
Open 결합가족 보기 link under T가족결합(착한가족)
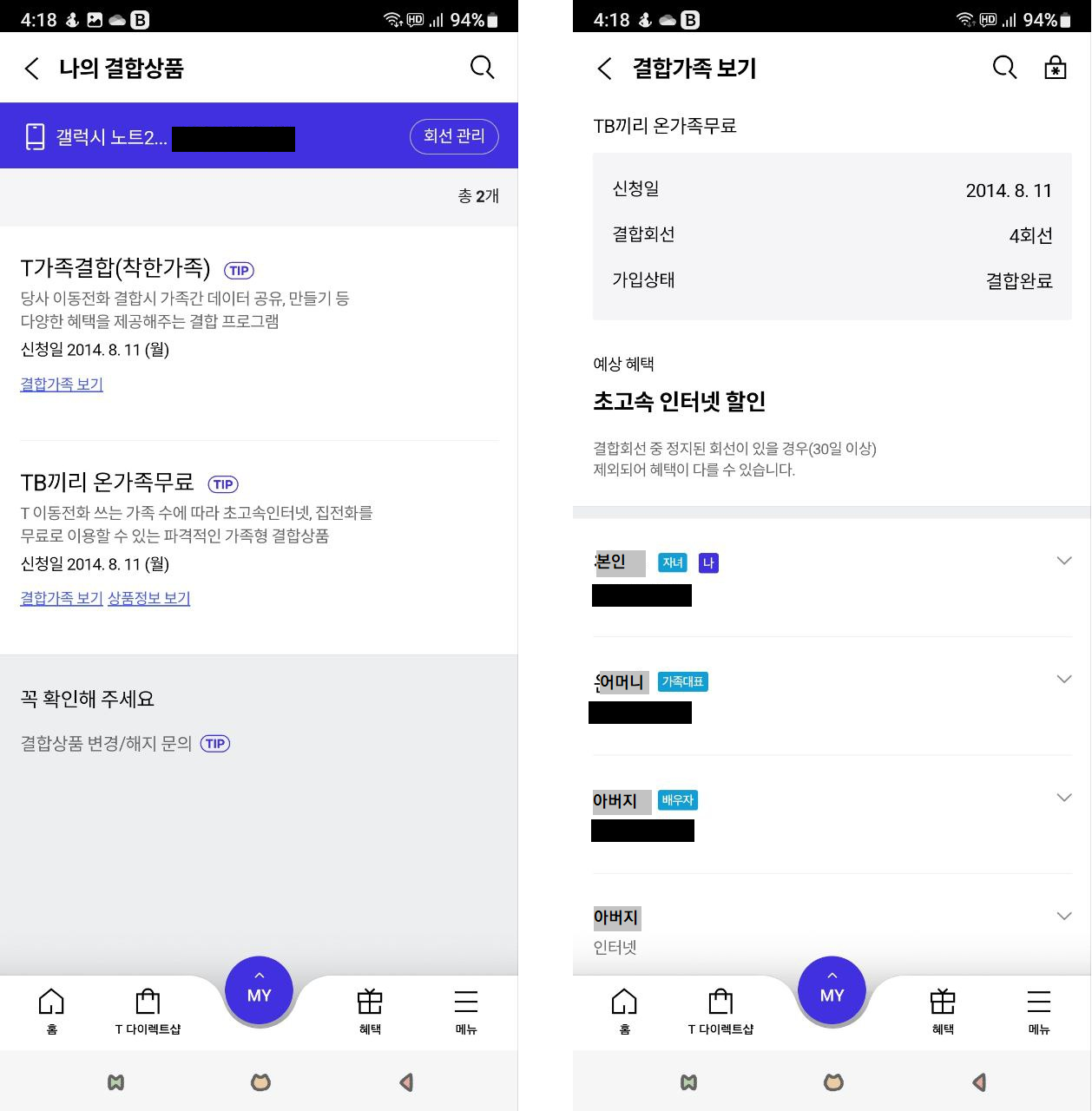pyautogui.click(x=62, y=384)
